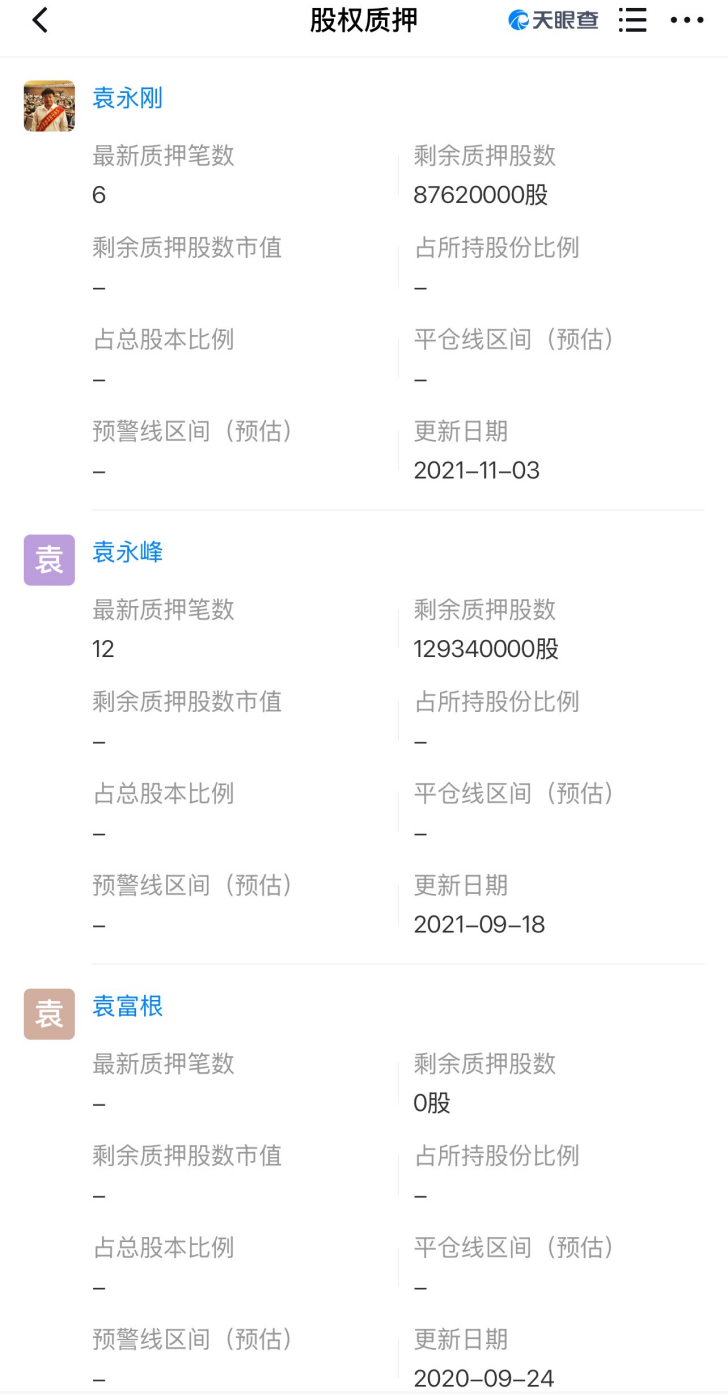This screenshot has height=1395, width=728.
Task: Open 袁永峰's profile link
Action: 127,552
